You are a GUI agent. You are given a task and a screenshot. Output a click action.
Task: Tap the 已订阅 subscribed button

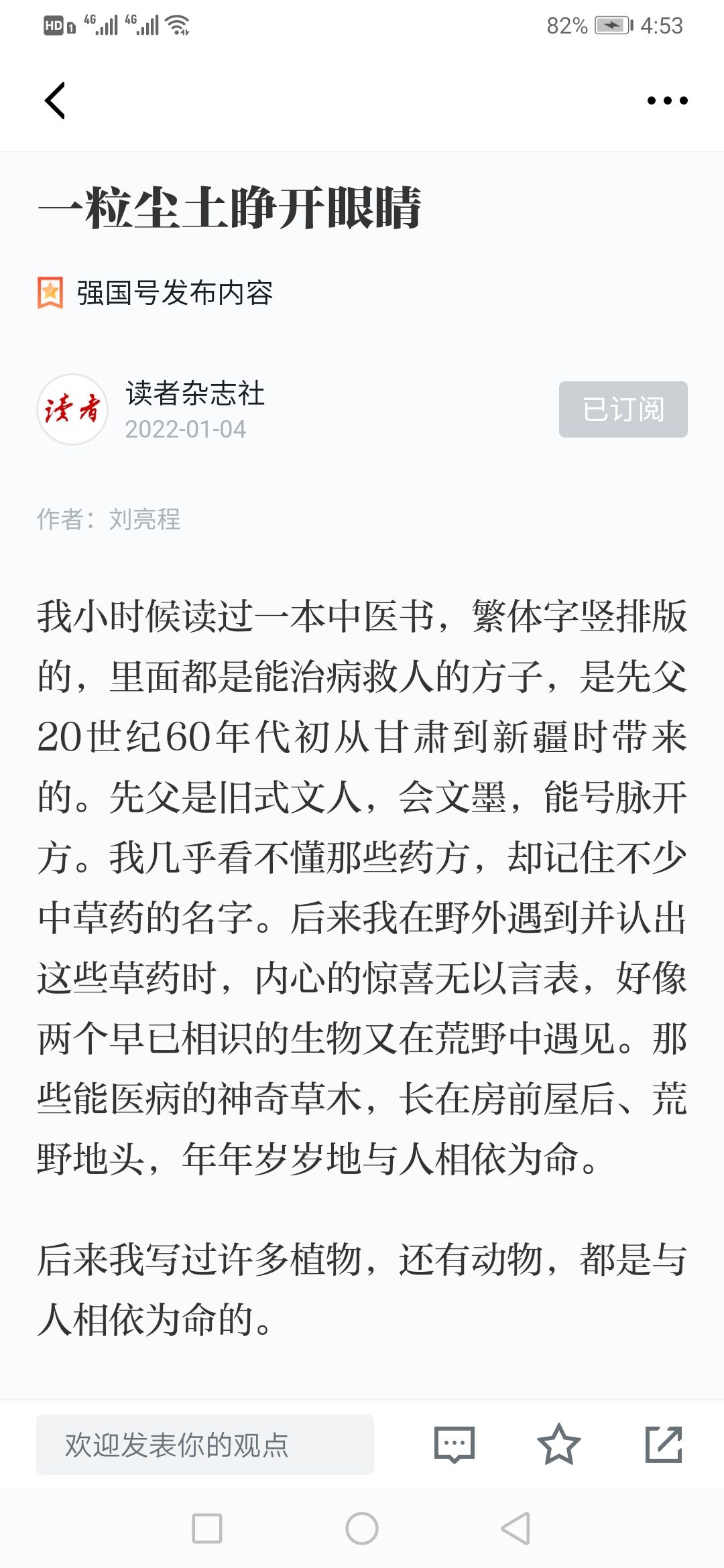[x=623, y=409]
